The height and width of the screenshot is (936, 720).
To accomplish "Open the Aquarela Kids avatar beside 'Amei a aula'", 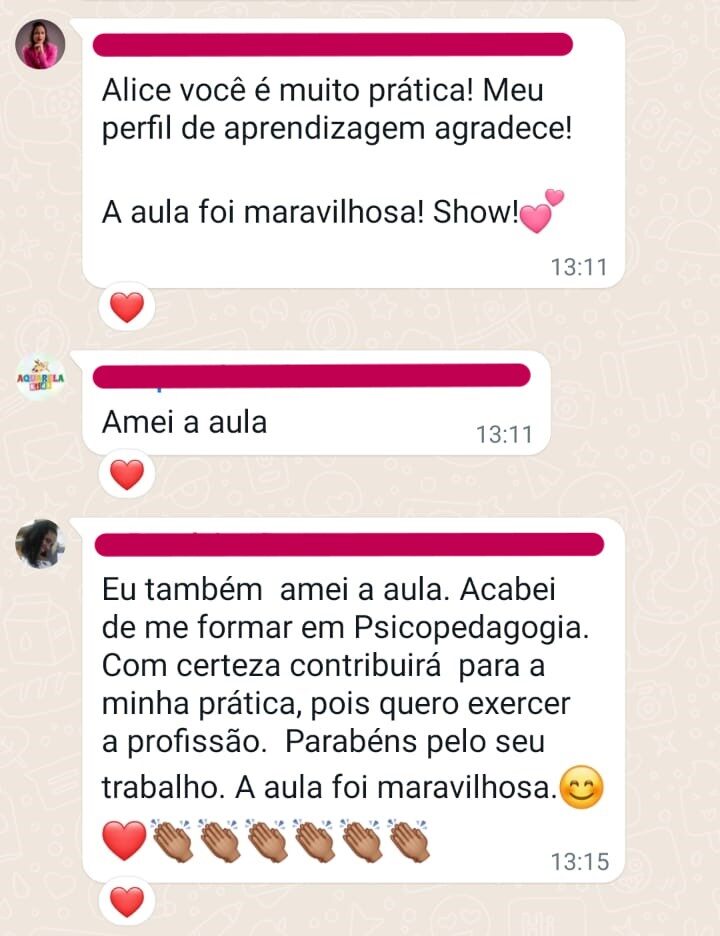I will tap(41, 377).
